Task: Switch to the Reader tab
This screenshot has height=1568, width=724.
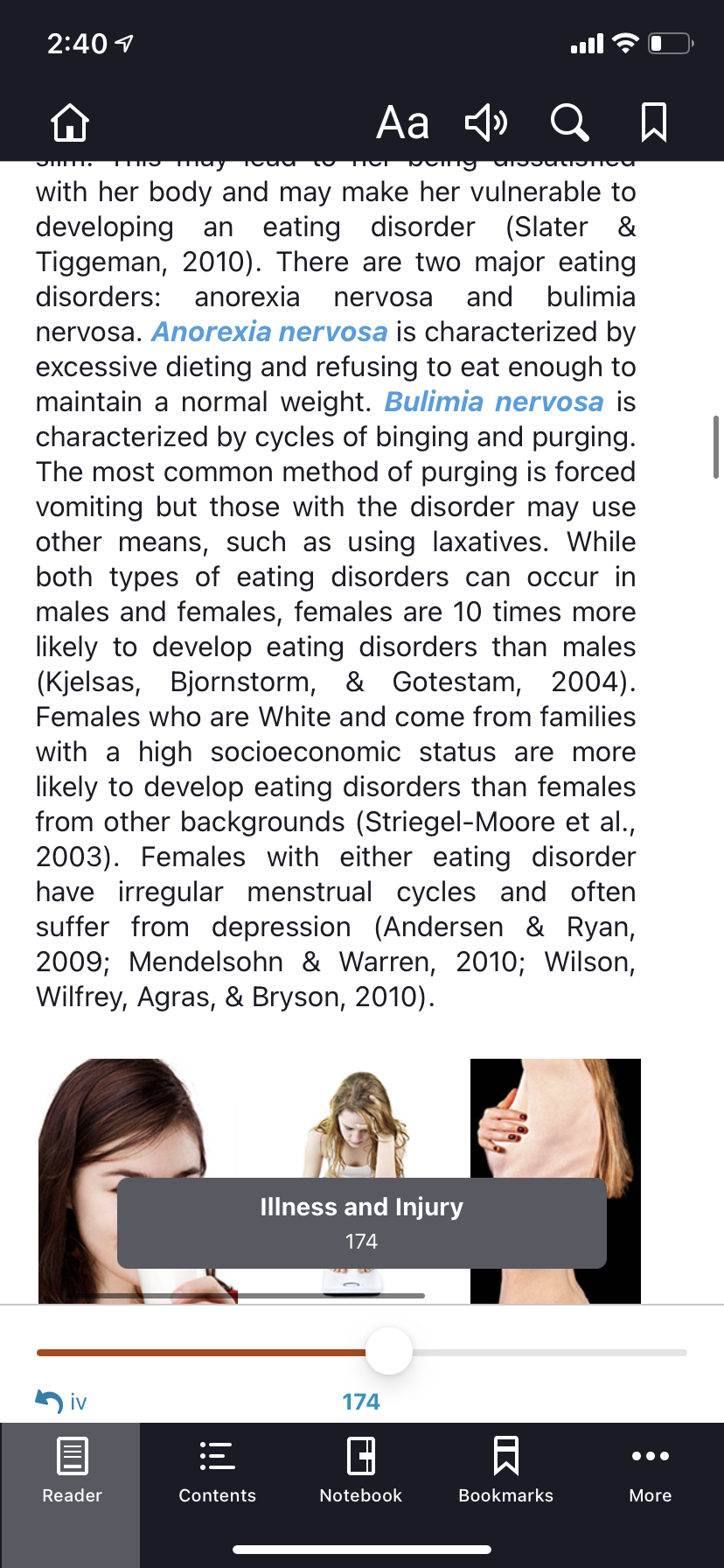Action: click(72, 1470)
